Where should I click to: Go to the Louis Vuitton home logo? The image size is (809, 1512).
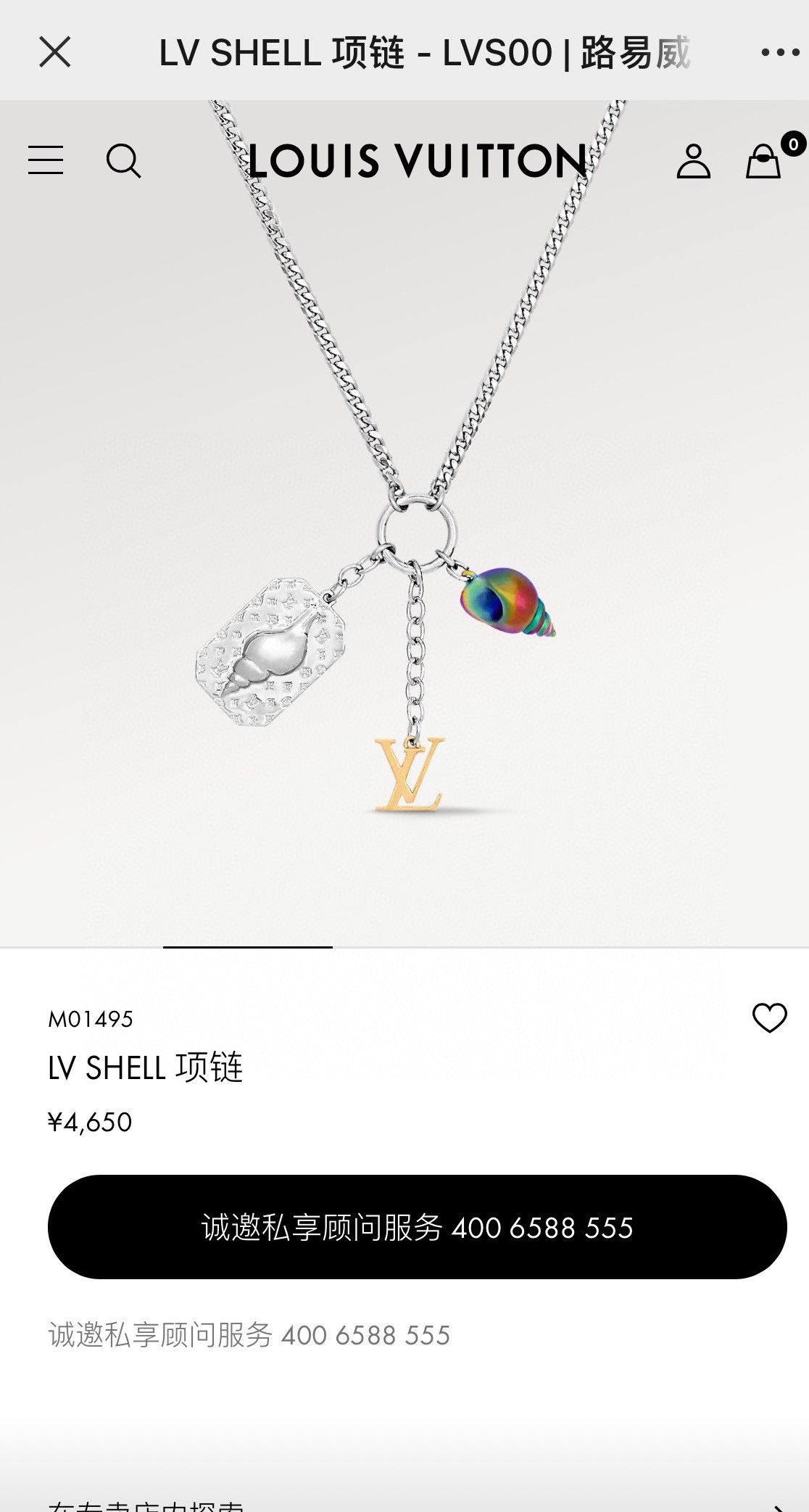click(417, 161)
